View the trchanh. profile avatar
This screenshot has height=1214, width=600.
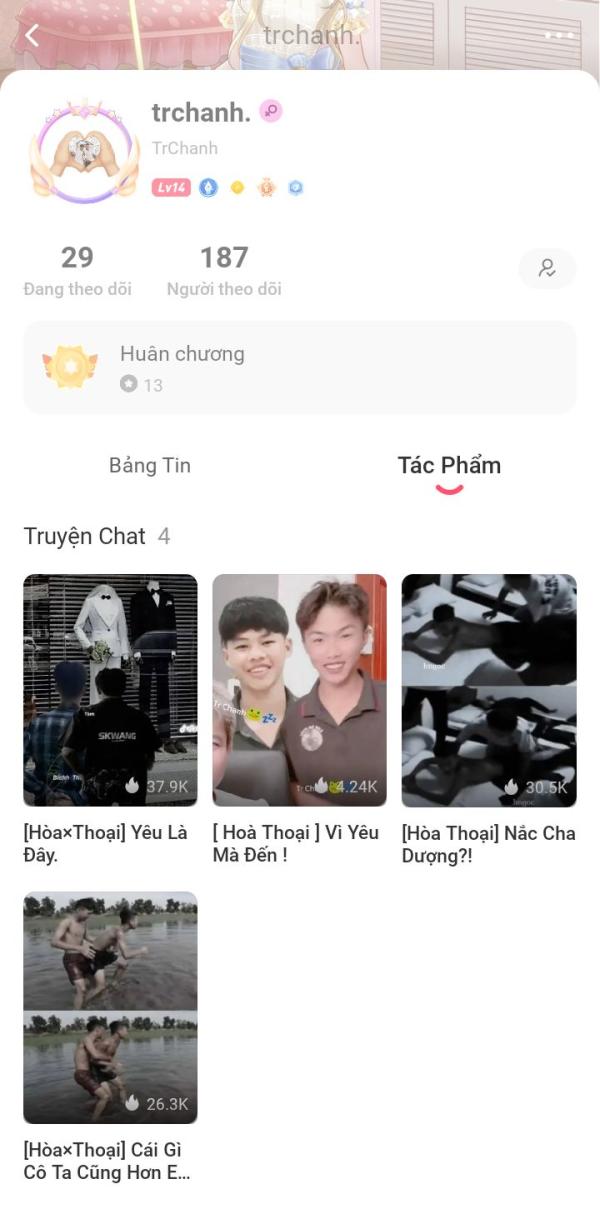(x=86, y=151)
